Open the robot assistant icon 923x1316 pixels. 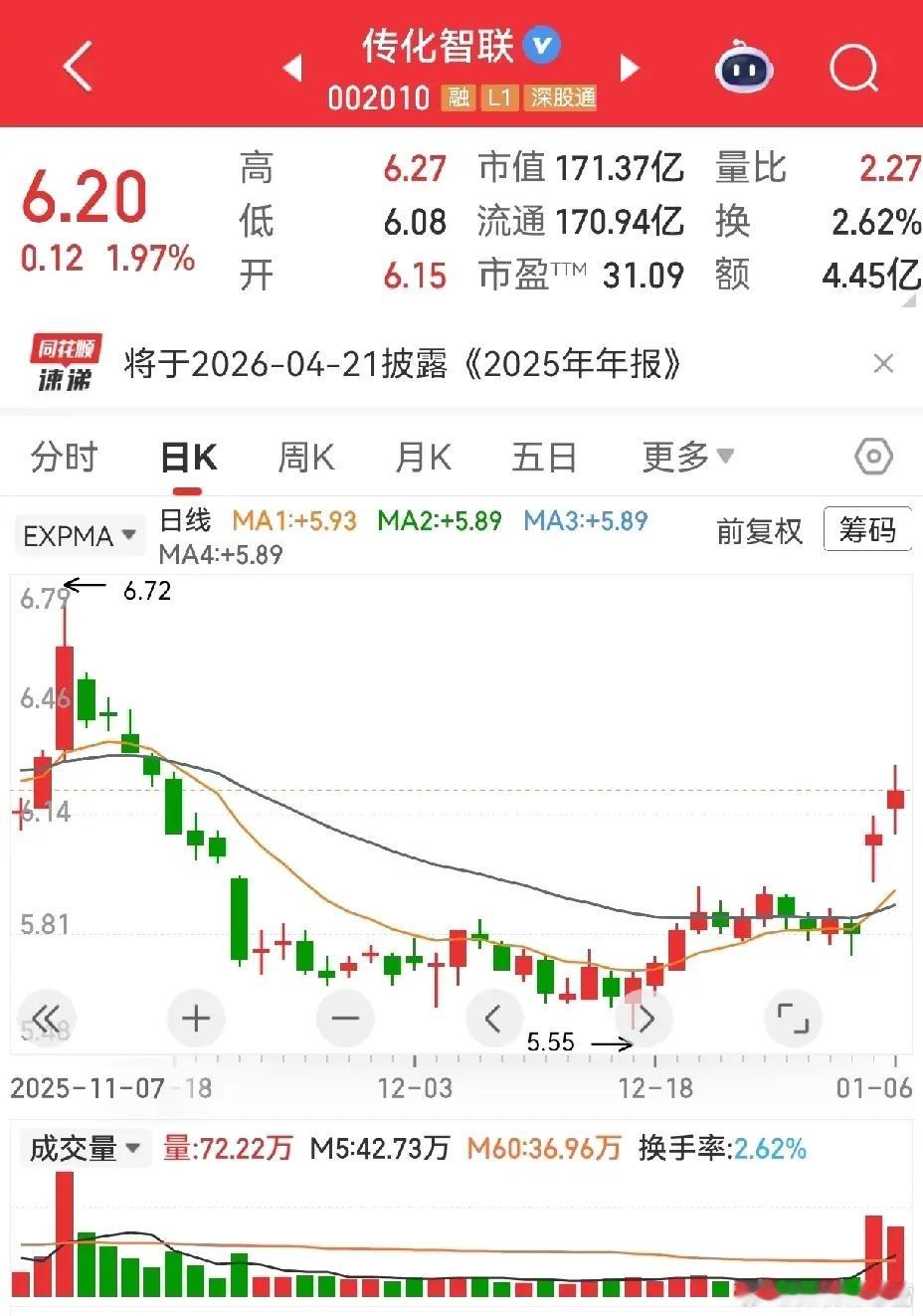[x=744, y=68]
